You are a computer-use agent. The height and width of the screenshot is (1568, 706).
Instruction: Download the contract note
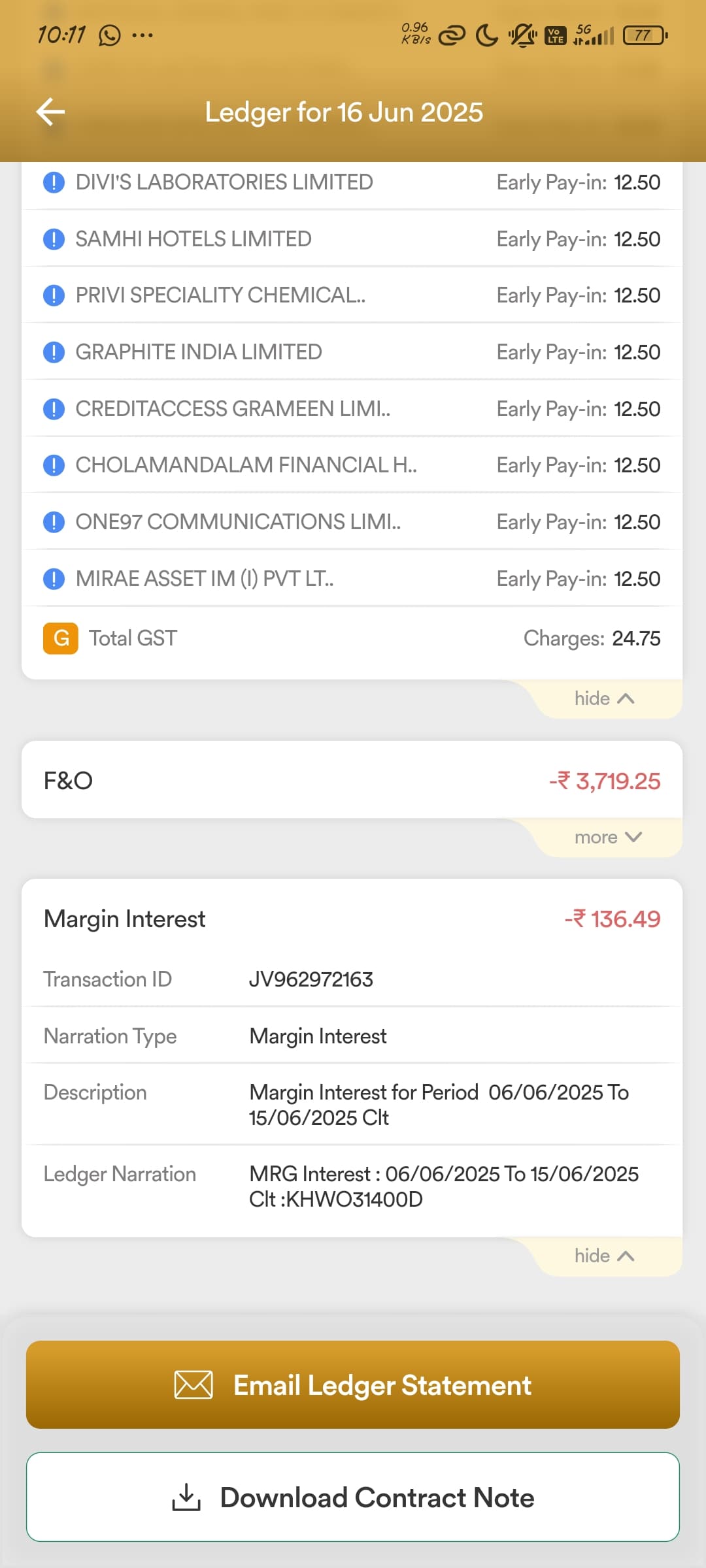(353, 1497)
